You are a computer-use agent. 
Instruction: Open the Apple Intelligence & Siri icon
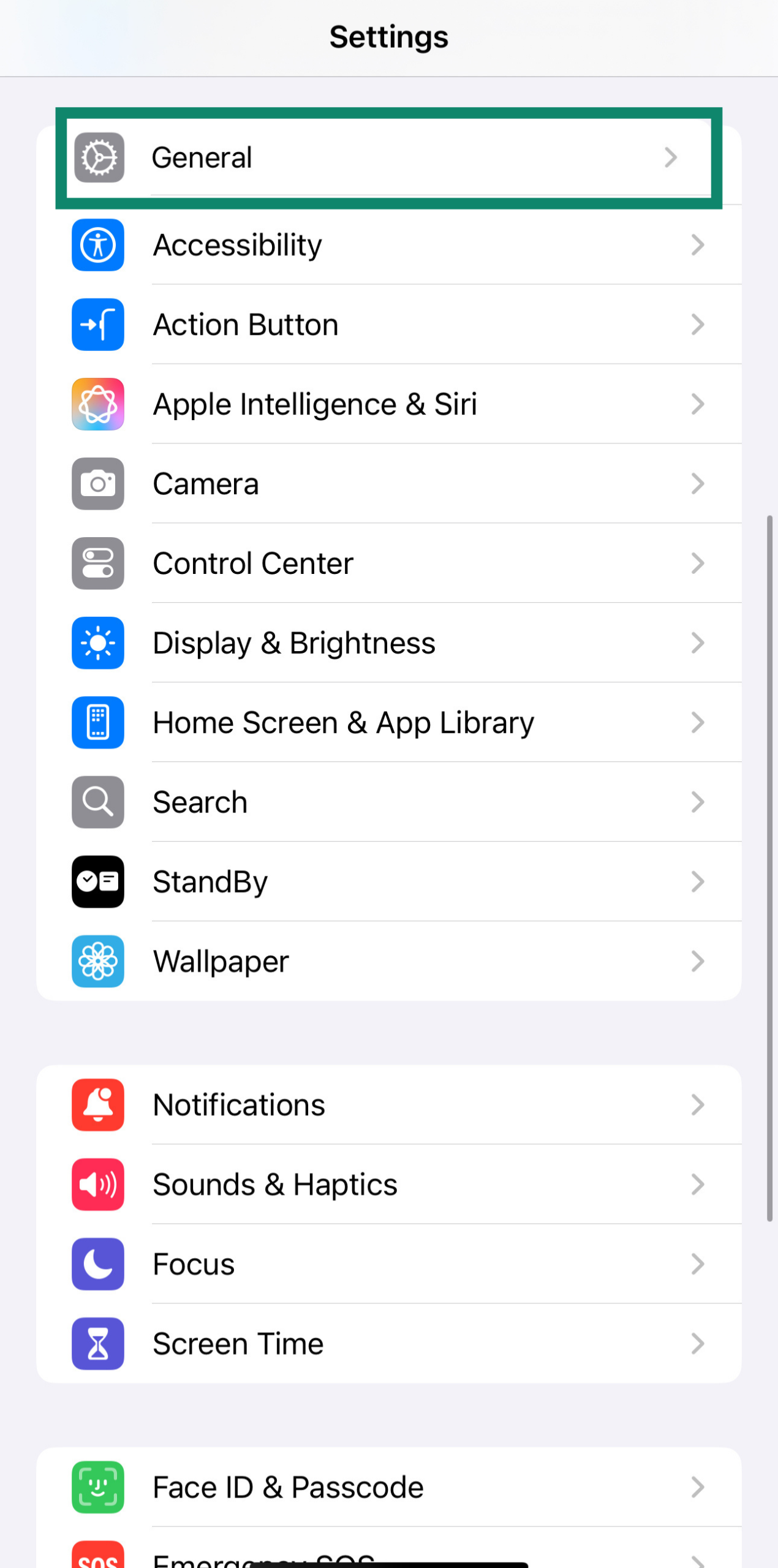[x=97, y=404]
